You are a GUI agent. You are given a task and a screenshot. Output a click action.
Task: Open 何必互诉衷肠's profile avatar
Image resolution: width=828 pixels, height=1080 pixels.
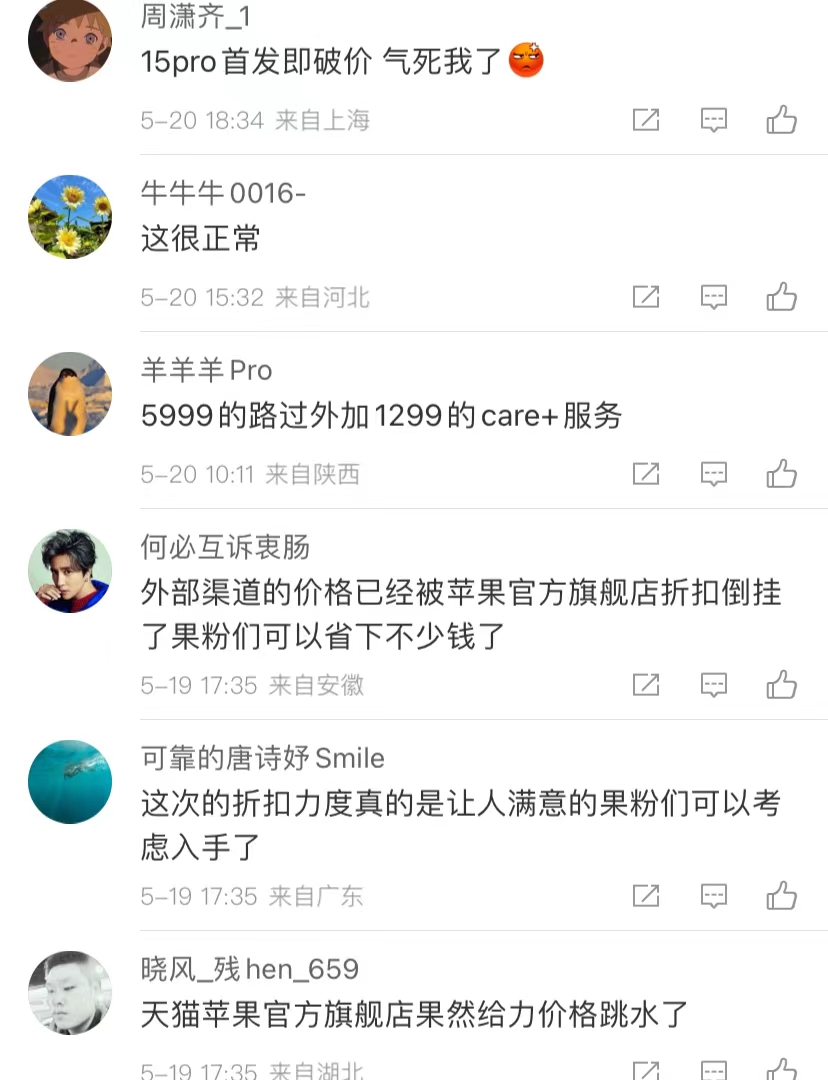69,571
